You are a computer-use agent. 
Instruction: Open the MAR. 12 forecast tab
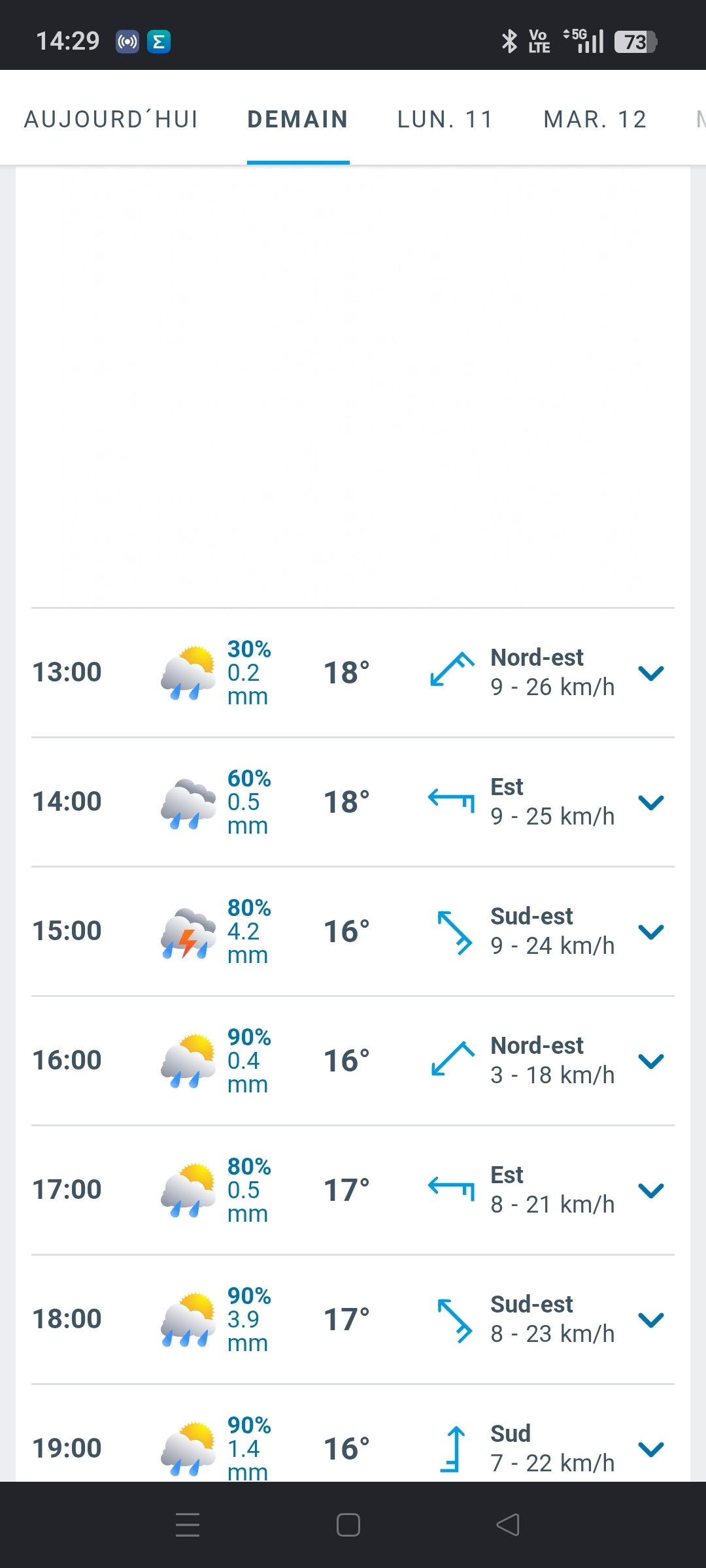point(595,120)
